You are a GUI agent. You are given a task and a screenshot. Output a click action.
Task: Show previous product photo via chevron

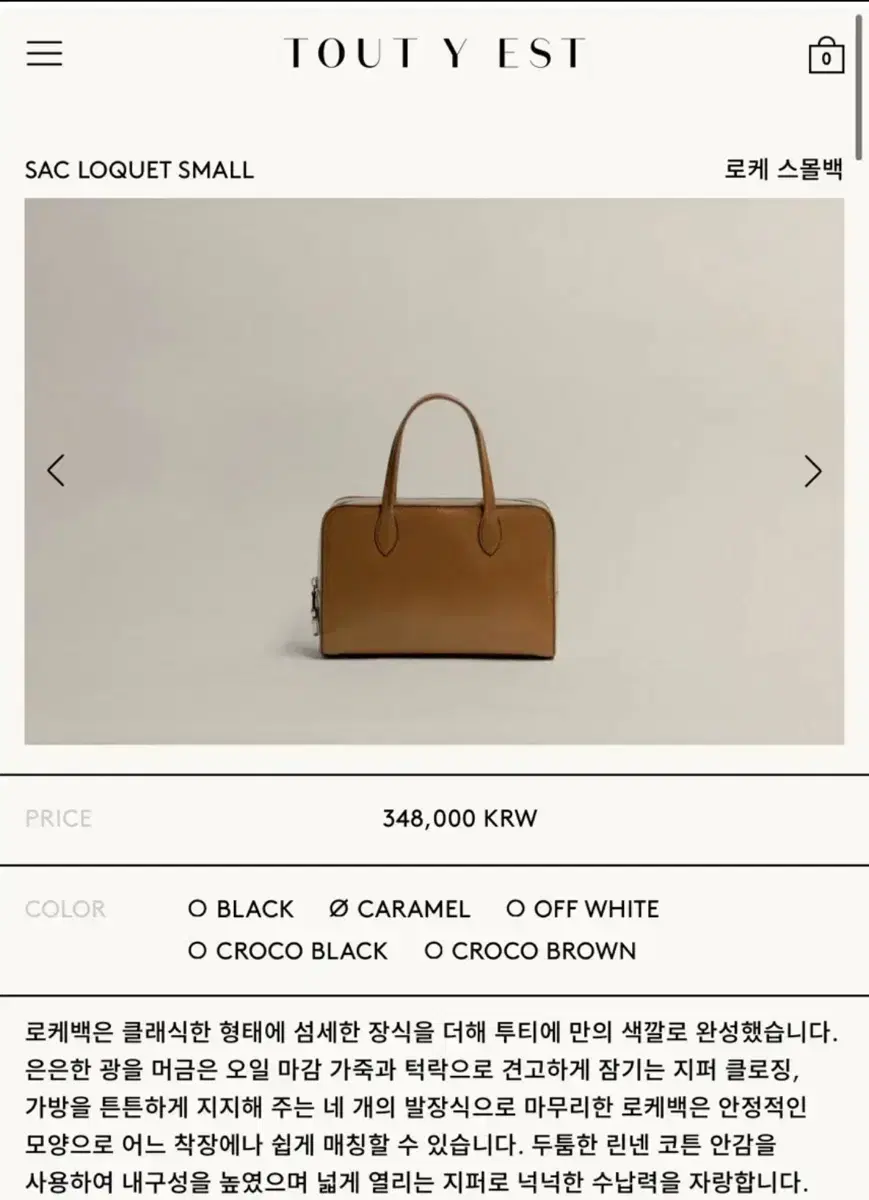click(x=56, y=472)
